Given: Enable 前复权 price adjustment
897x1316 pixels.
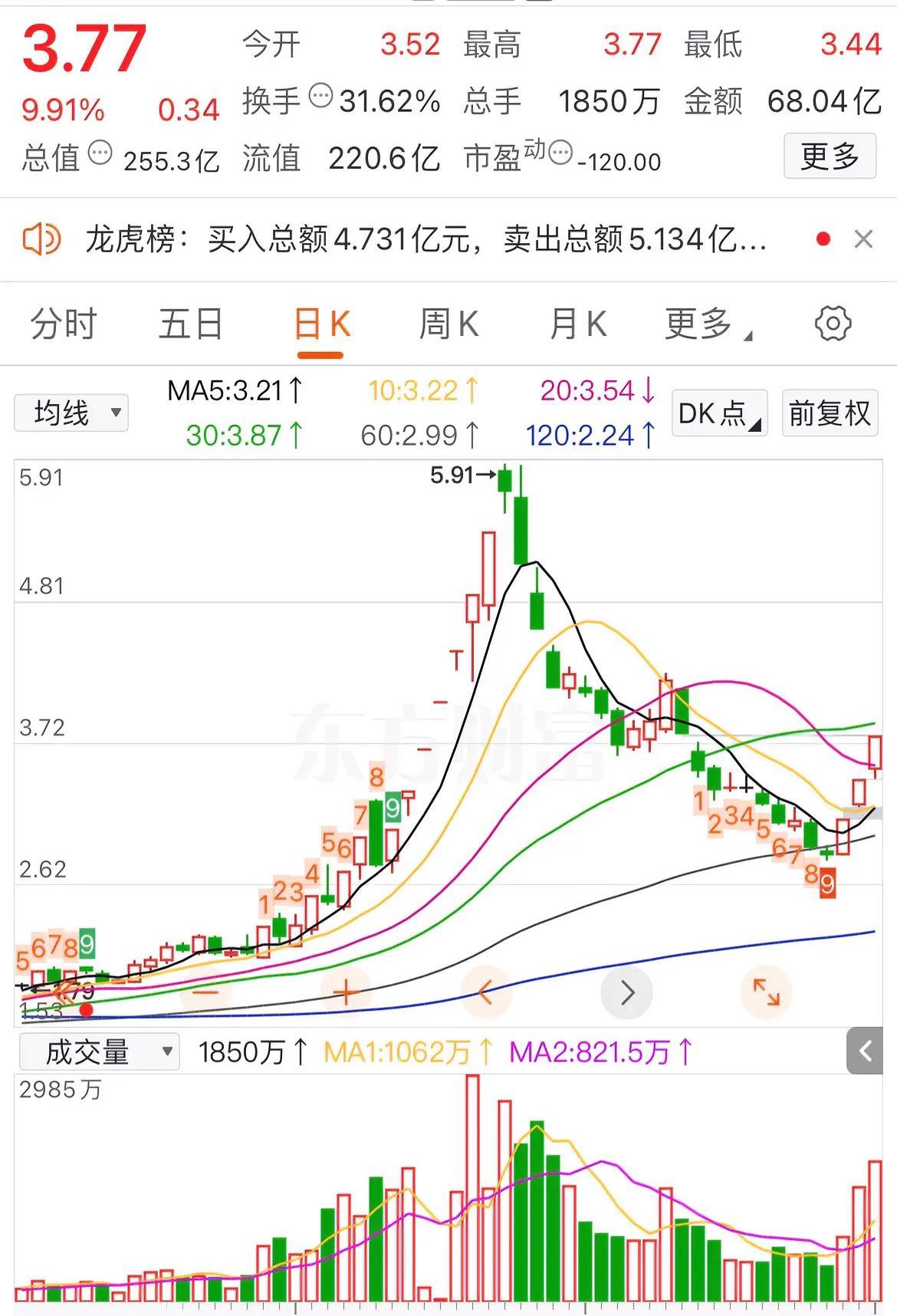Looking at the screenshot, I should tap(829, 413).
